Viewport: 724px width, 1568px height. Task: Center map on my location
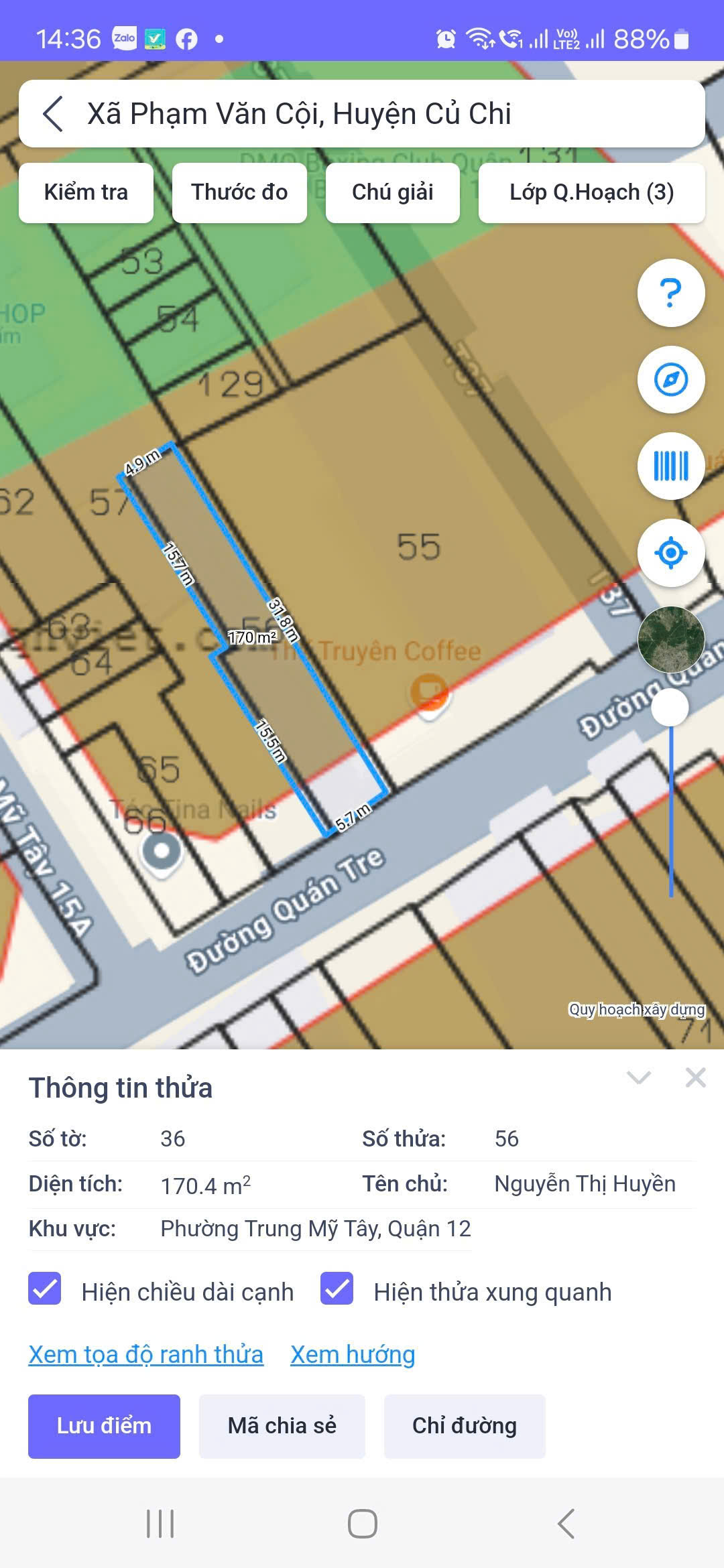pos(670,553)
